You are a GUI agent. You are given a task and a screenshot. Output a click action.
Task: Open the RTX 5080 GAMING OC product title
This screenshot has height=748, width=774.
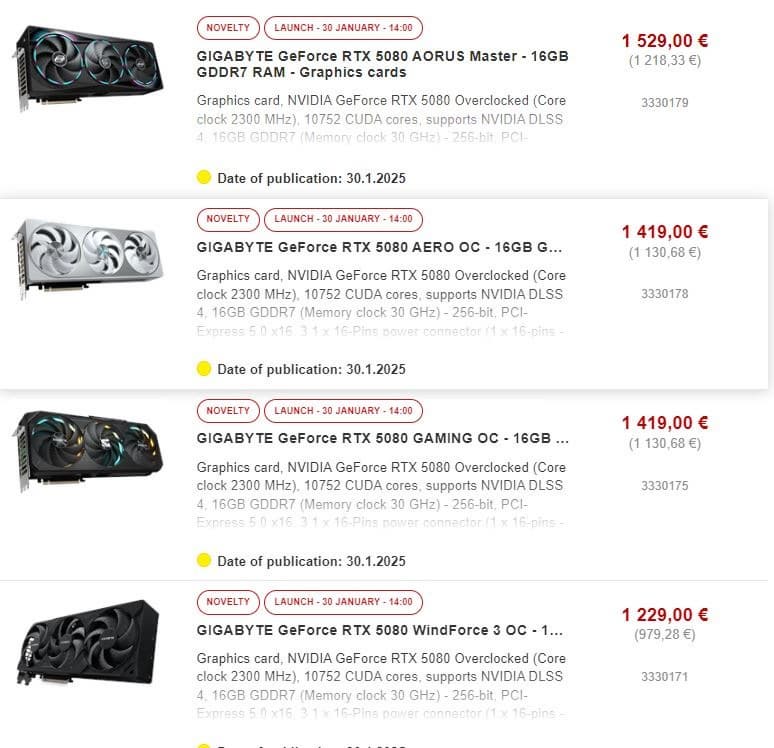(x=382, y=439)
